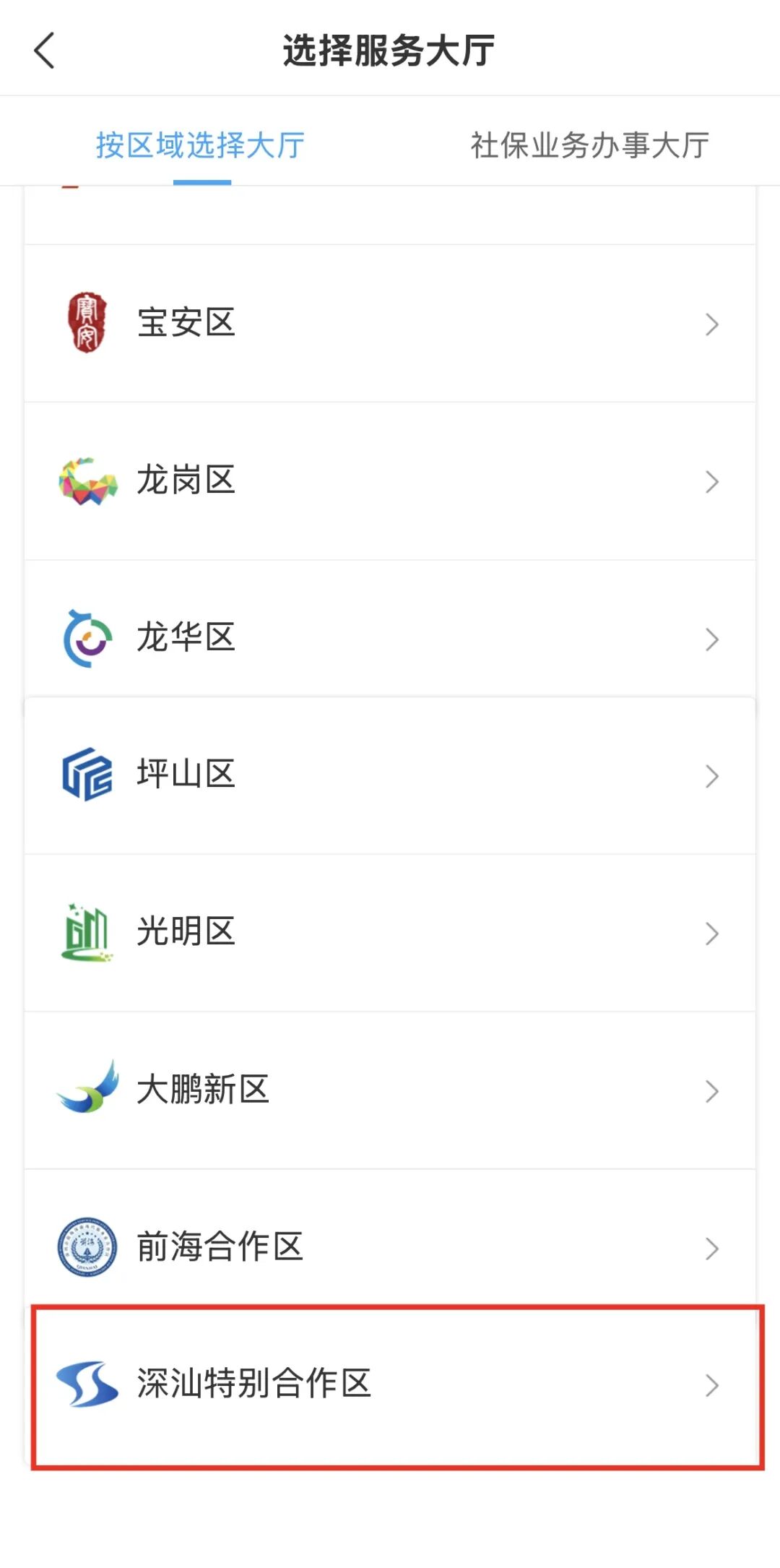
Task: Open the 宝安区 service hall list
Action: point(390,323)
